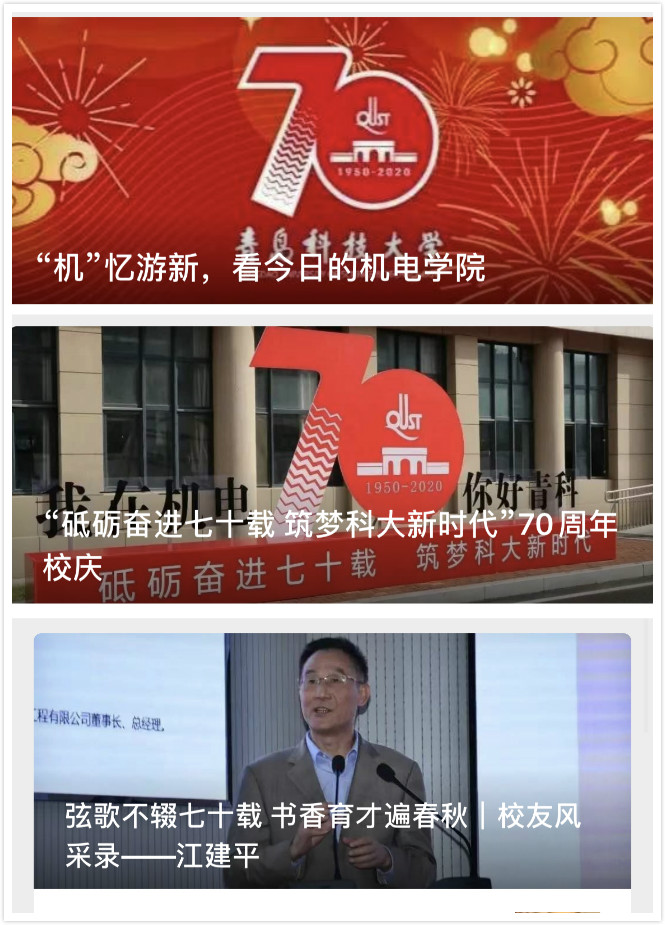The width and height of the screenshot is (665, 925).
Task: Open the 70周年校庆 article card
Action: [x=332, y=465]
